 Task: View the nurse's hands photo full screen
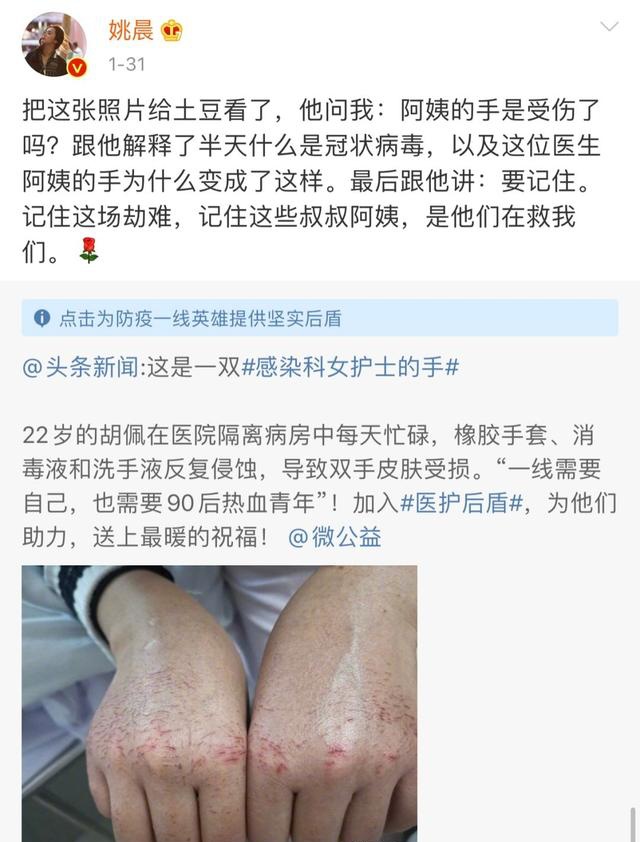click(220, 702)
